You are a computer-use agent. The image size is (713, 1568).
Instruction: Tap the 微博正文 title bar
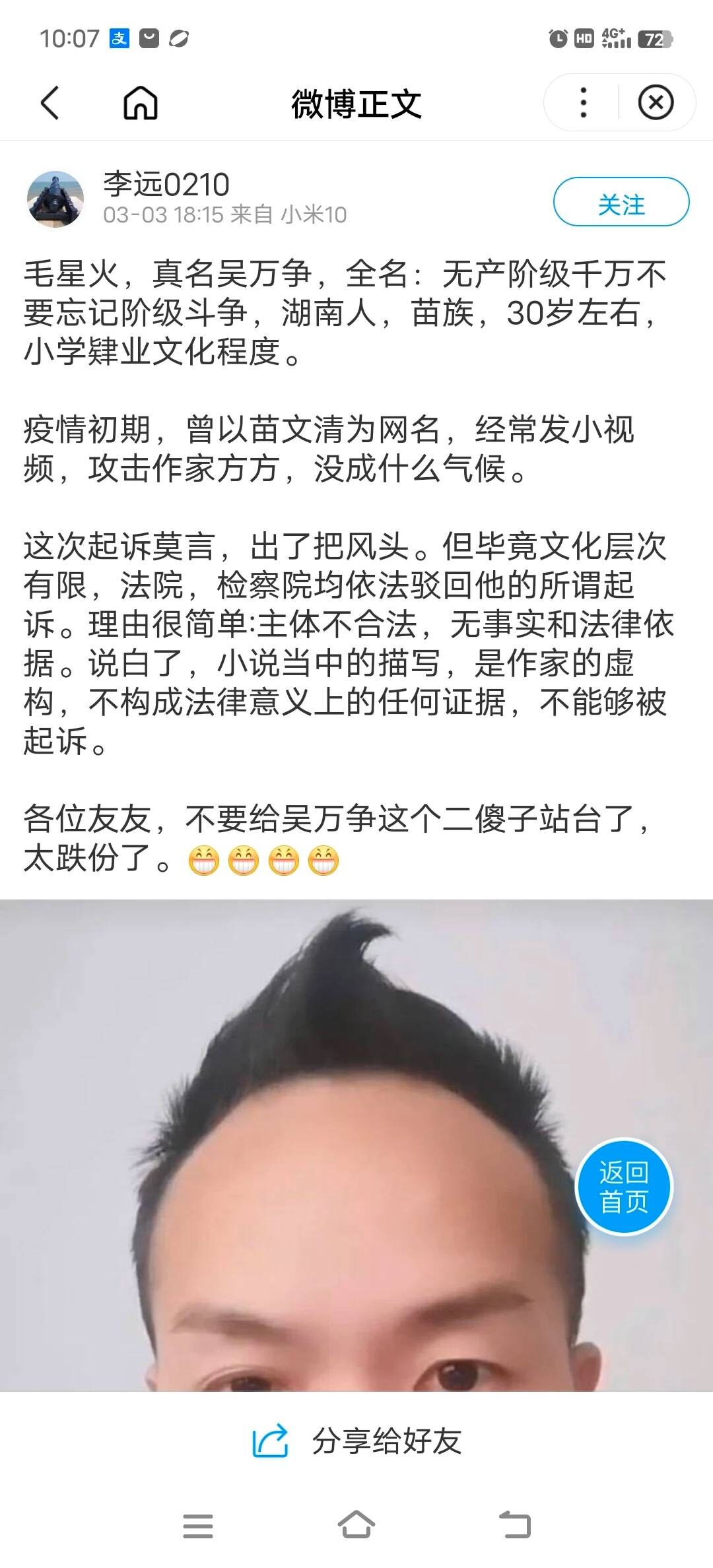point(356,102)
